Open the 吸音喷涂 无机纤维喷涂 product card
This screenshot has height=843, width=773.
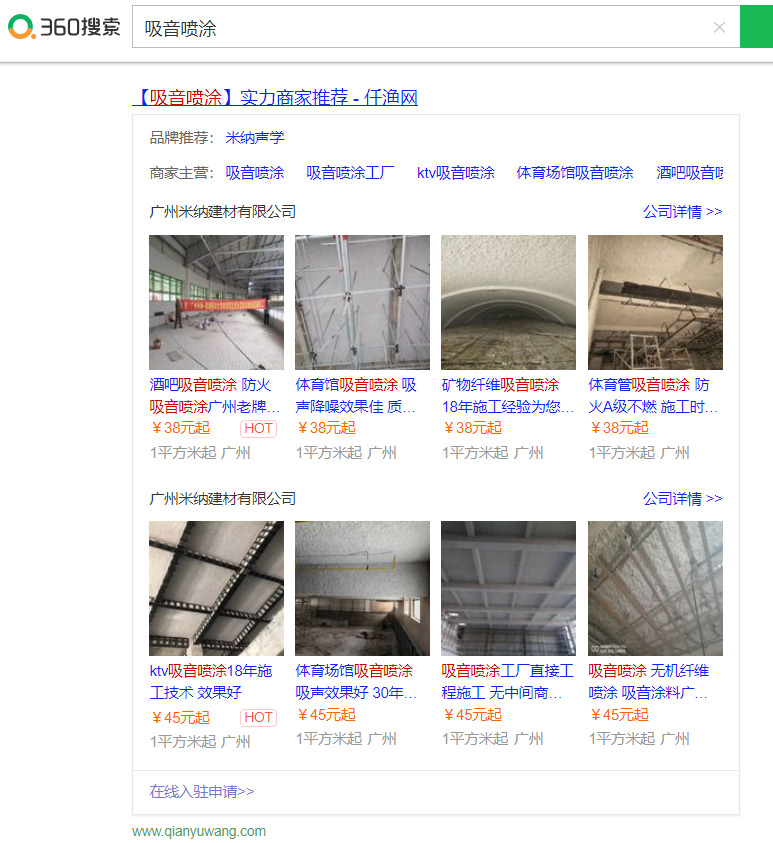click(x=655, y=589)
